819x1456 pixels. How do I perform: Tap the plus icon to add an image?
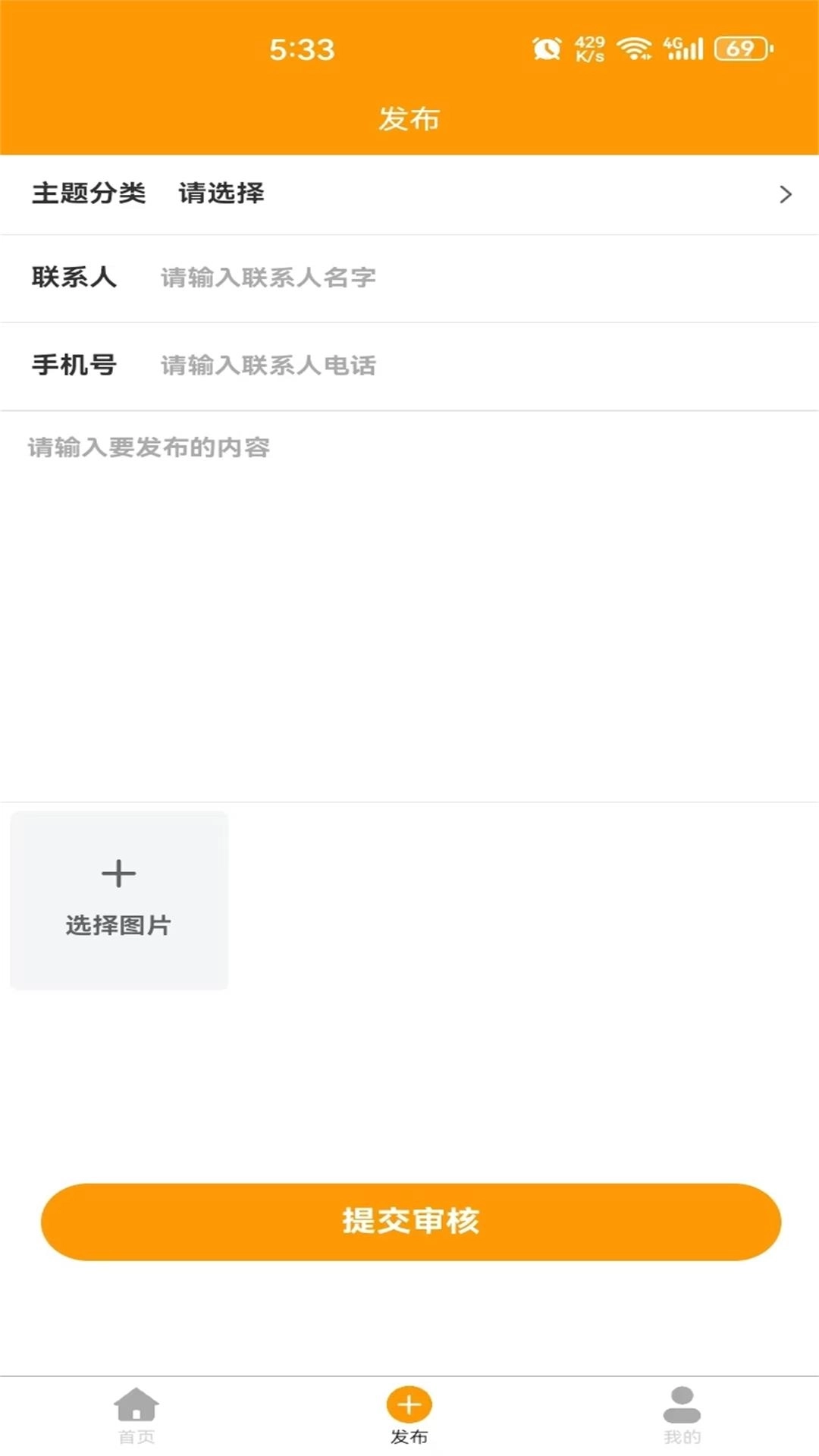pyautogui.click(x=118, y=874)
